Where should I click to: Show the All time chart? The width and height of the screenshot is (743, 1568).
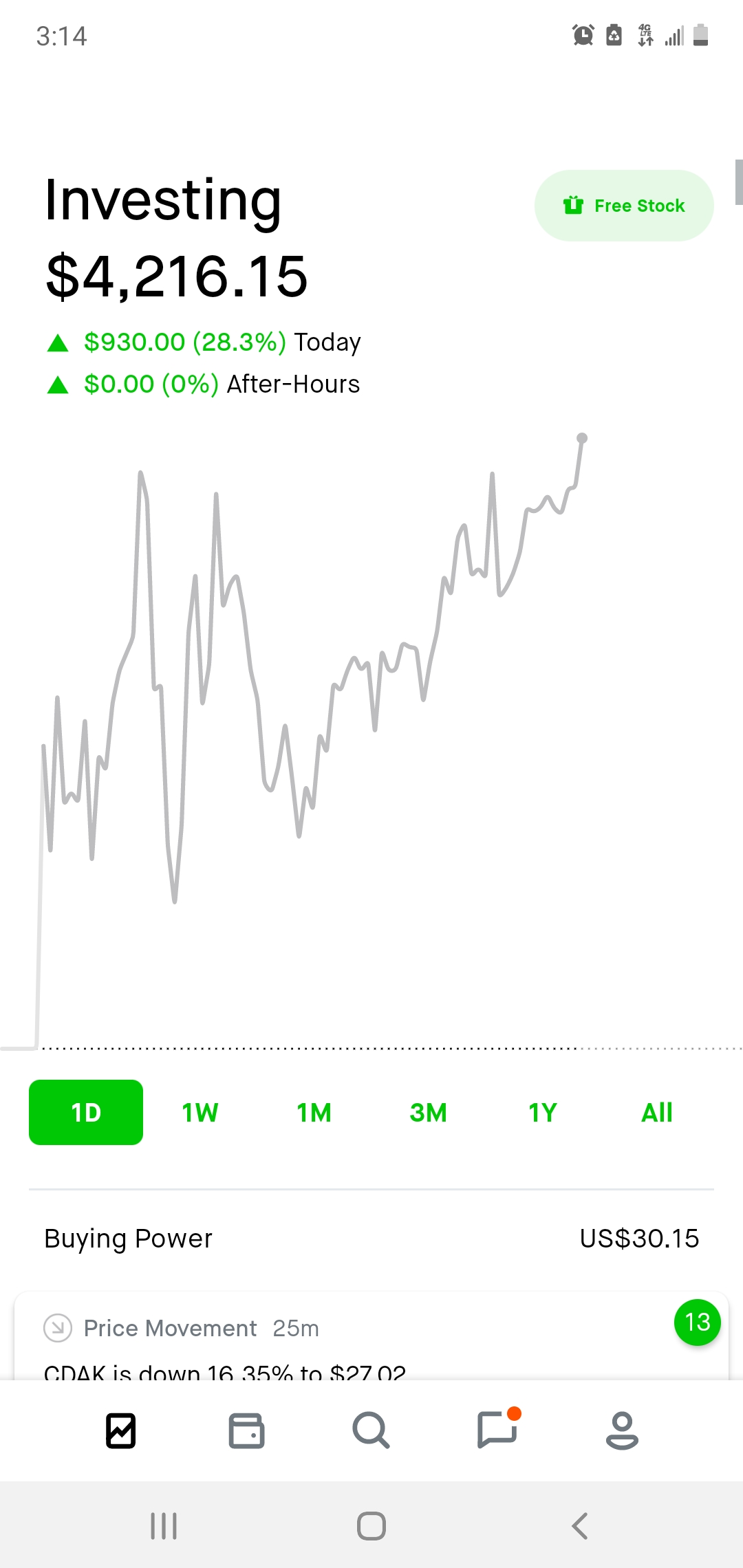pyautogui.click(x=657, y=1112)
